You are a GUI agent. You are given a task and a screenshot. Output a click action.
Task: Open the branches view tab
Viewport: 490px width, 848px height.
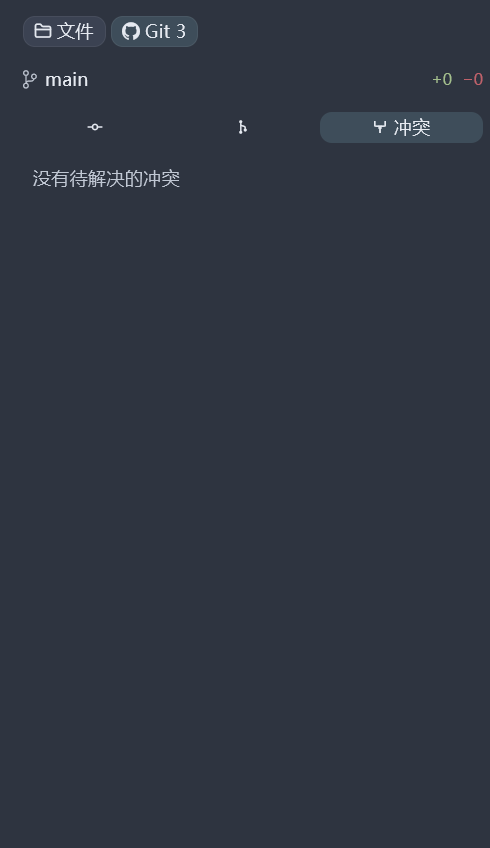[x=243, y=127]
